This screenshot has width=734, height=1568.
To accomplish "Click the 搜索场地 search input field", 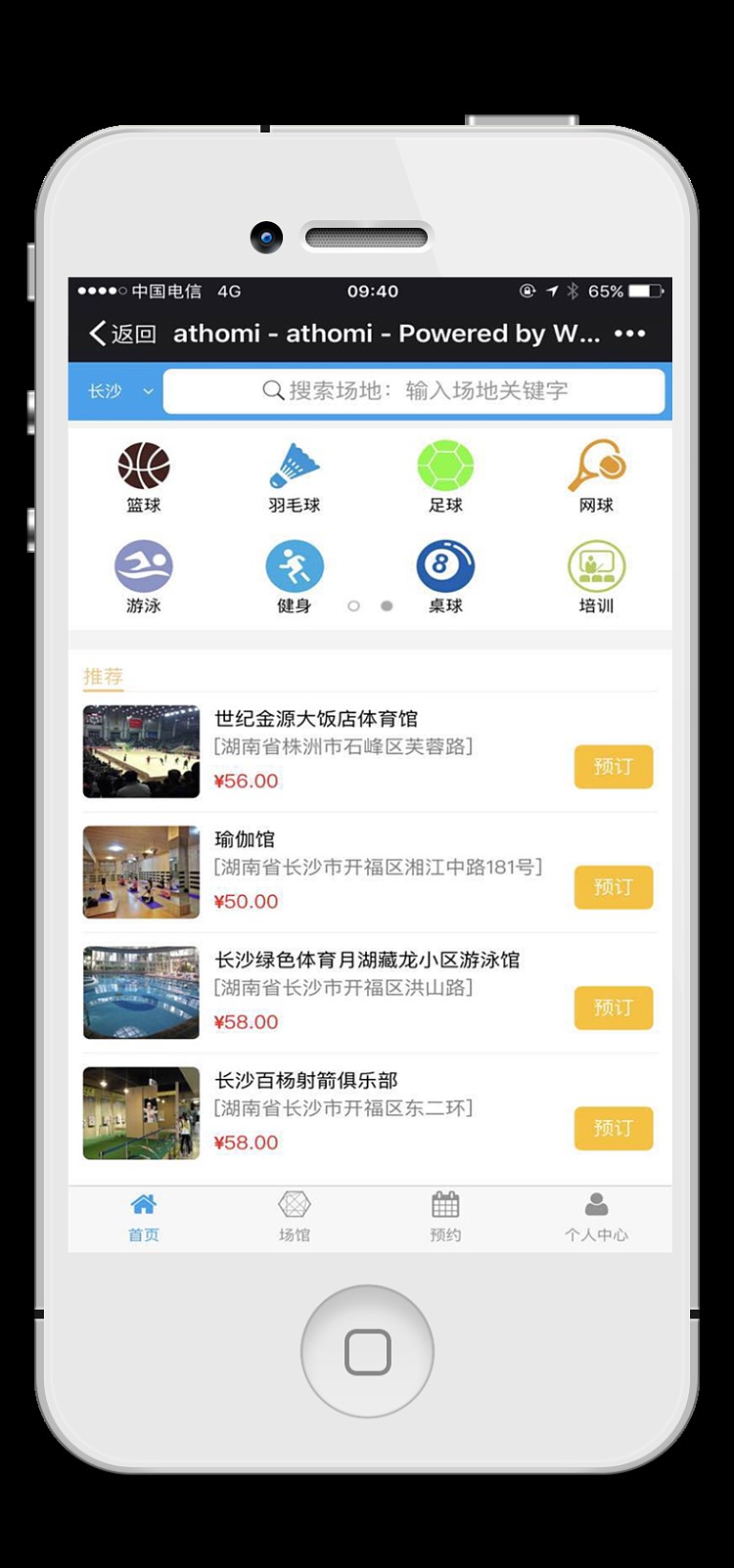I will 415,390.
